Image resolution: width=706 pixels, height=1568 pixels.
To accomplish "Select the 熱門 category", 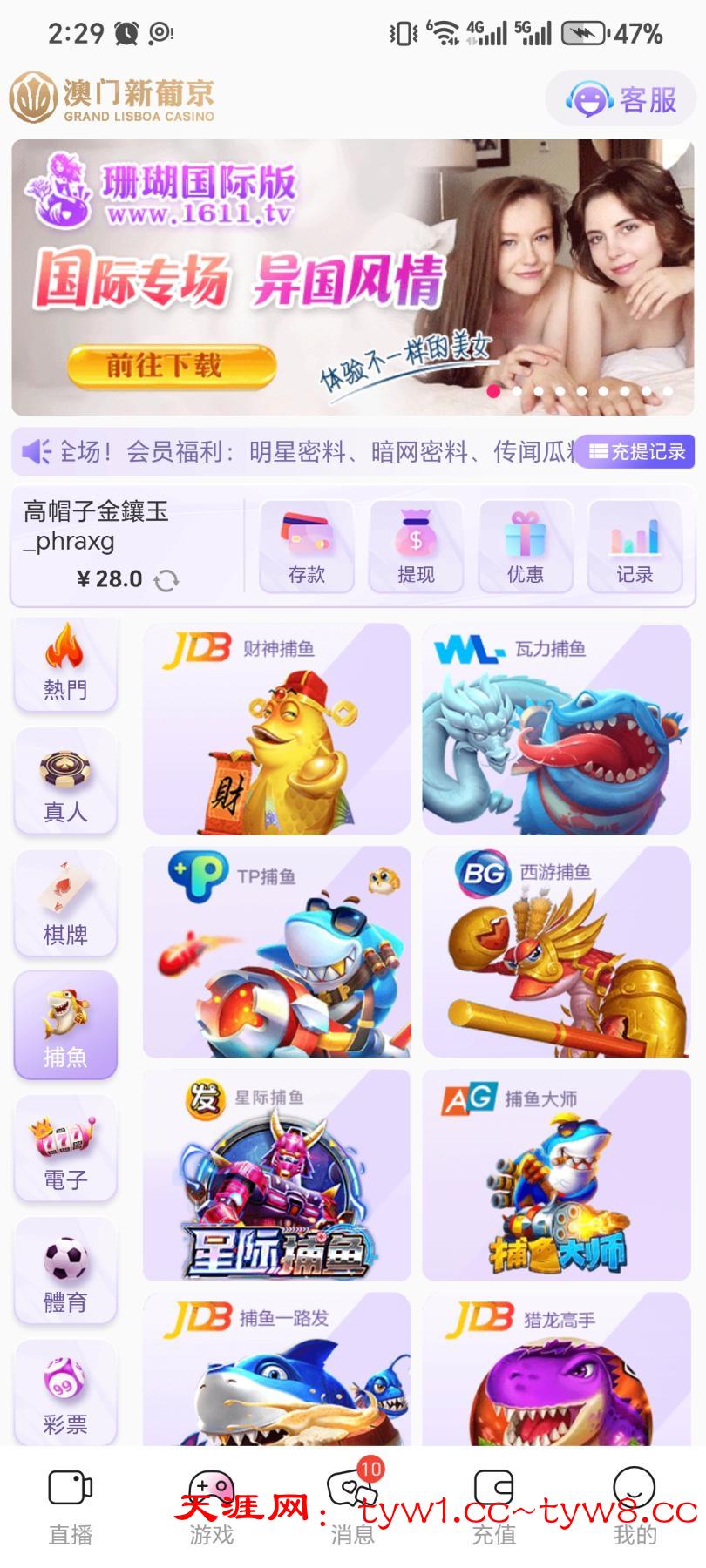I will 65,665.
